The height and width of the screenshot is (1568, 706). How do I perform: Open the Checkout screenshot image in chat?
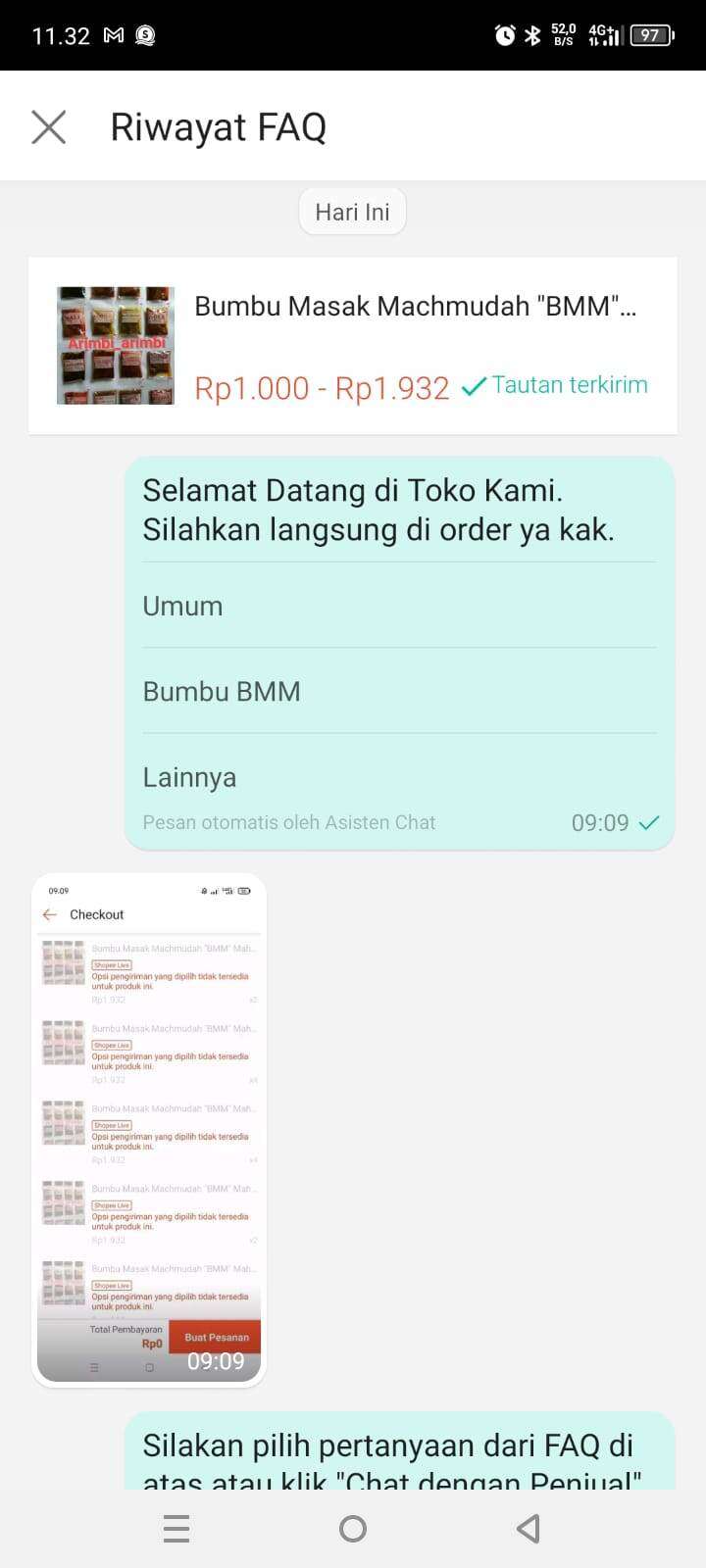point(149,1129)
